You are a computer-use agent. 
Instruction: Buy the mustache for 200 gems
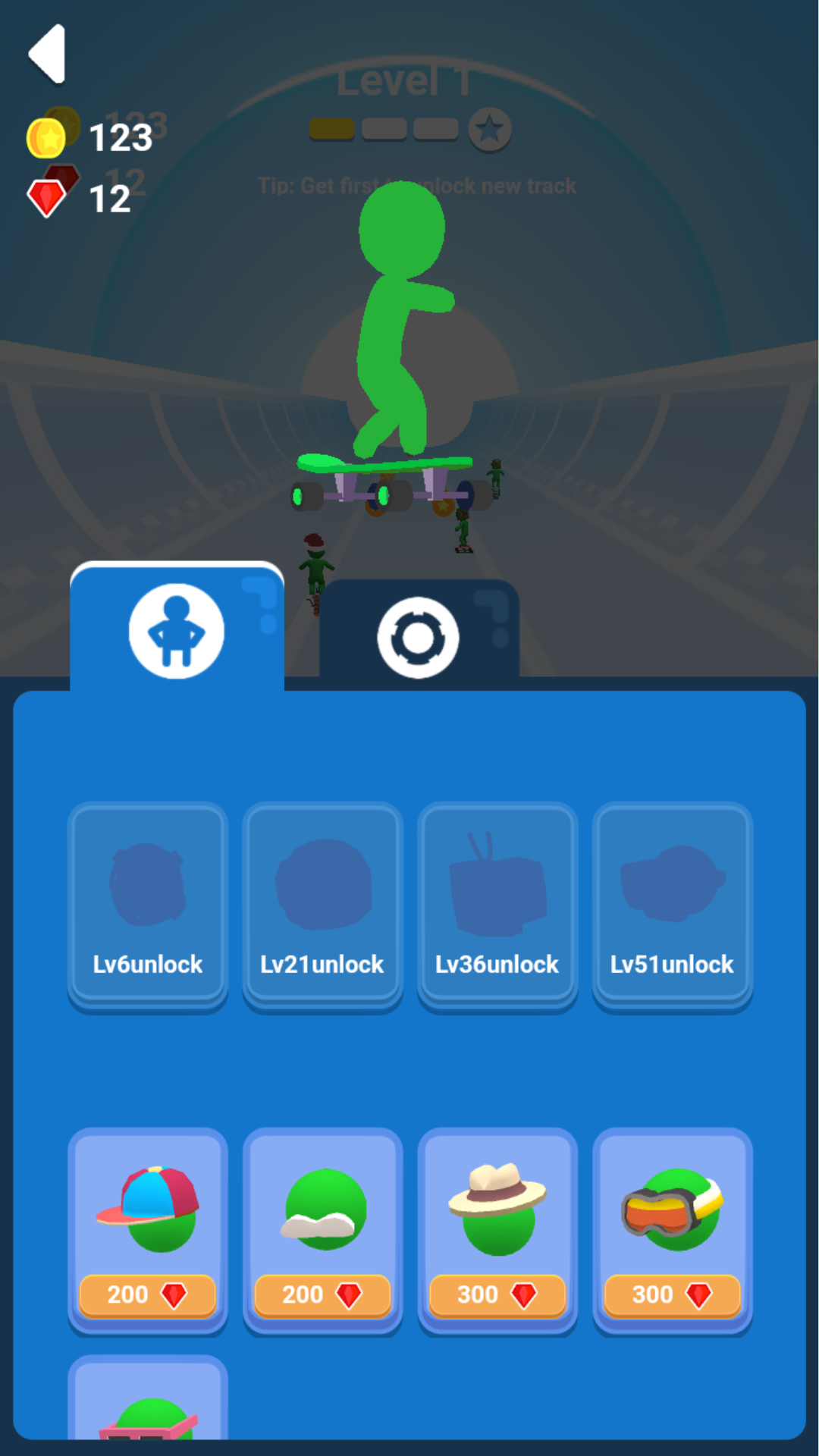pos(322,1294)
